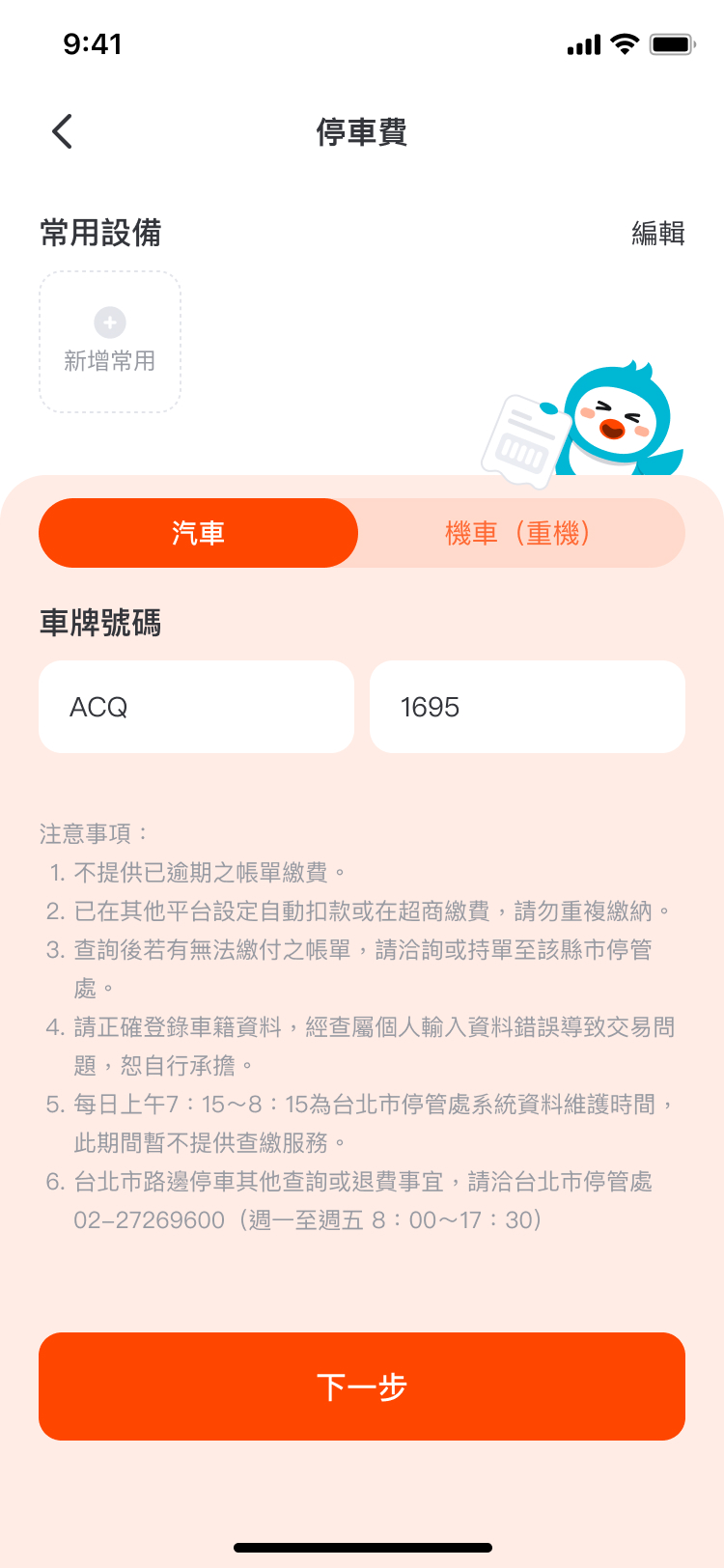Select the 汽車 tab
The height and width of the screenshot is (1568, 724).
coord(199,533)
